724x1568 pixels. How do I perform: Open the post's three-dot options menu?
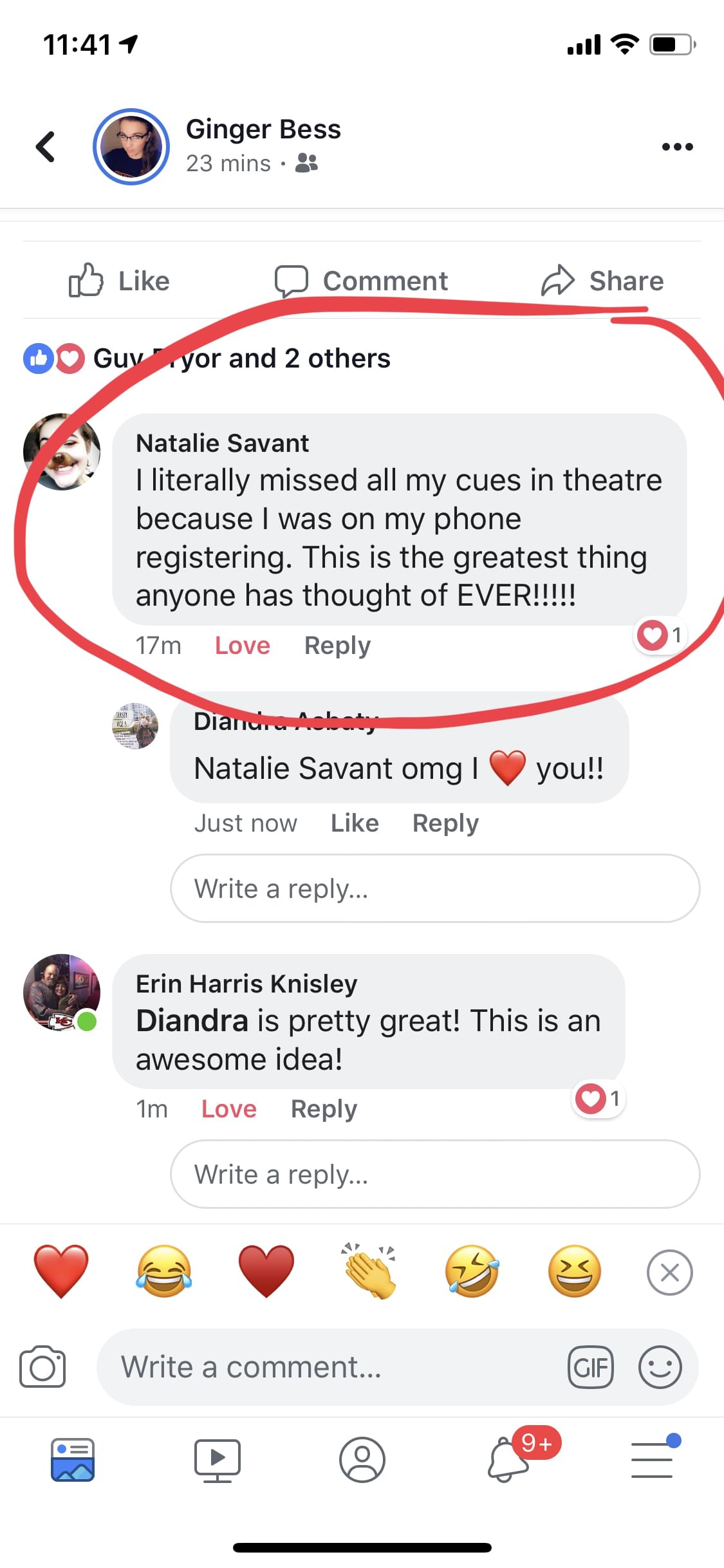(677, 147)
